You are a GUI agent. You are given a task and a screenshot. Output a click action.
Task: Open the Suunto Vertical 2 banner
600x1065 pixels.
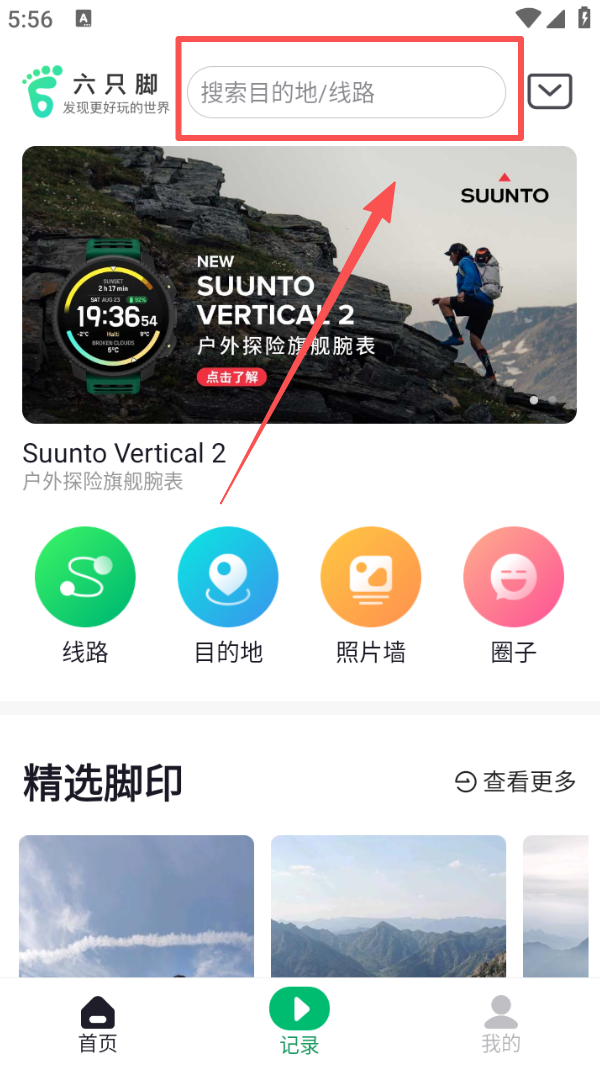pos(299,285)
